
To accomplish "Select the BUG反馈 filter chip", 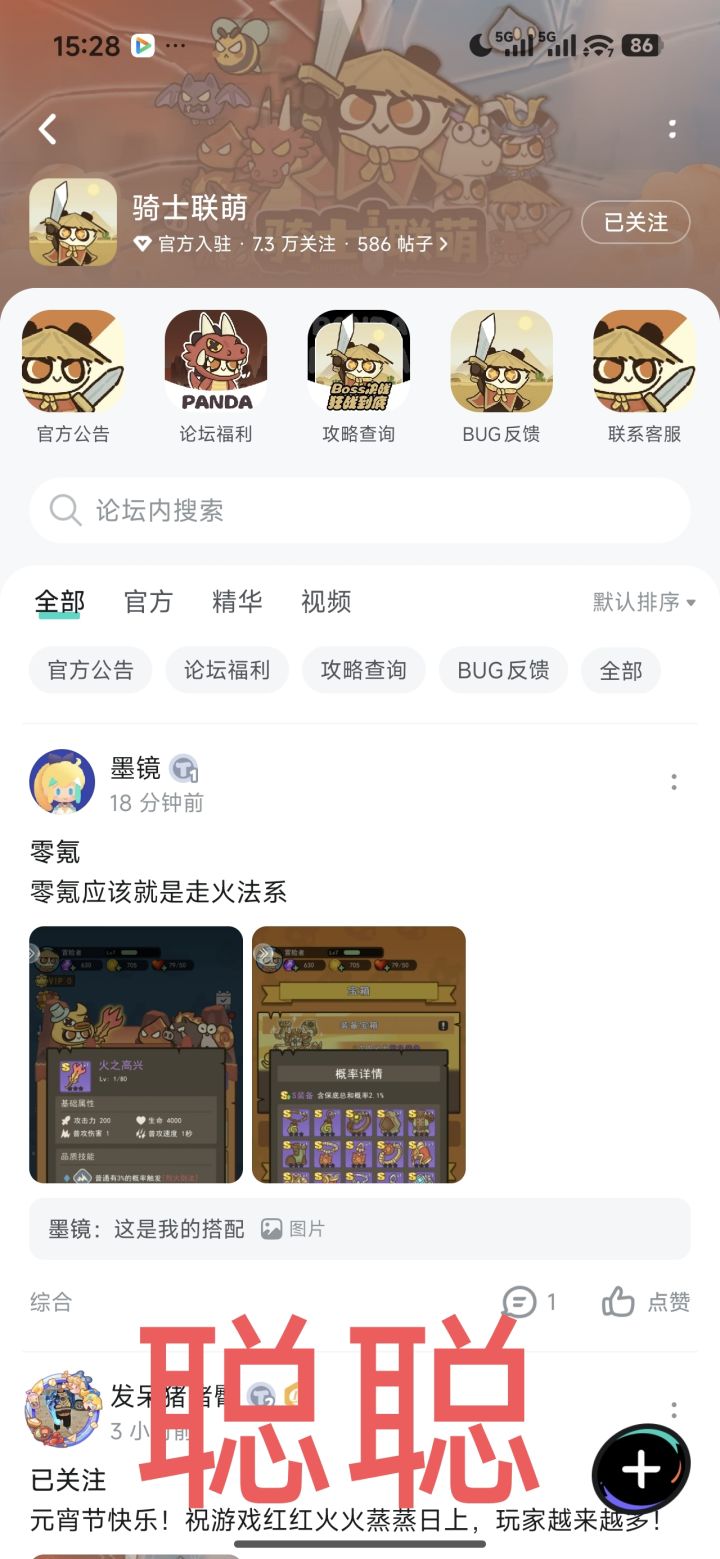I will [x=502, y=670].
